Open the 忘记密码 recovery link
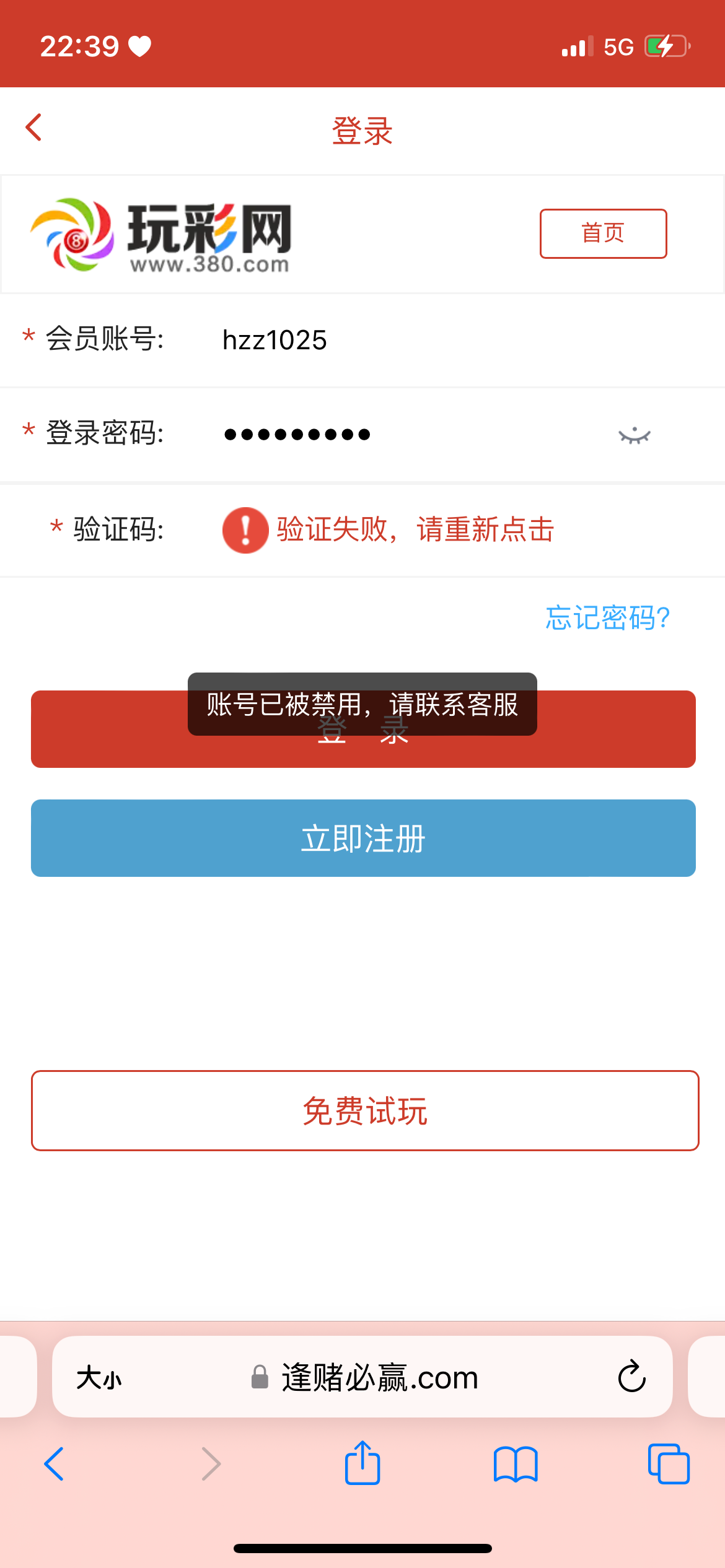Screen dimensions: 725x1568 (607, 617)
